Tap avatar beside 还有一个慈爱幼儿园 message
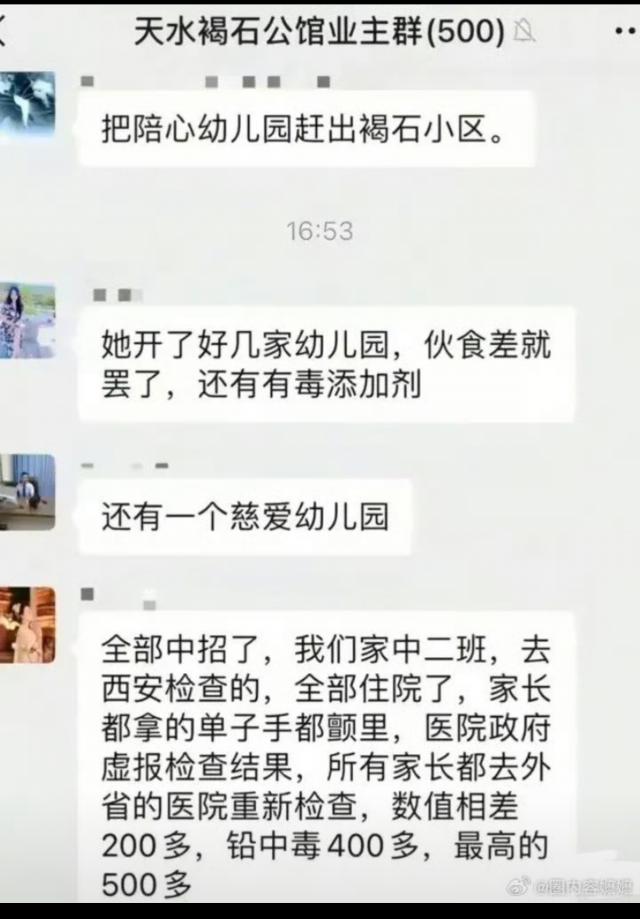This screenshot has width=640, height=919. coord(27,492)
